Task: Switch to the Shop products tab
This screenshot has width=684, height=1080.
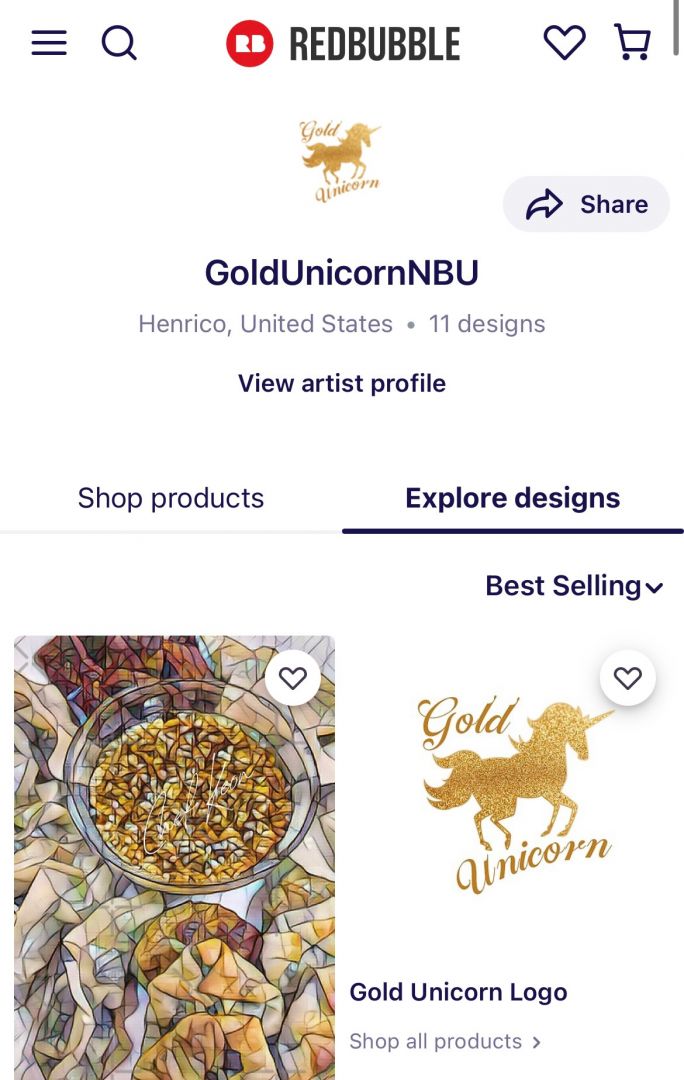Action: click(x=171, y=498)
